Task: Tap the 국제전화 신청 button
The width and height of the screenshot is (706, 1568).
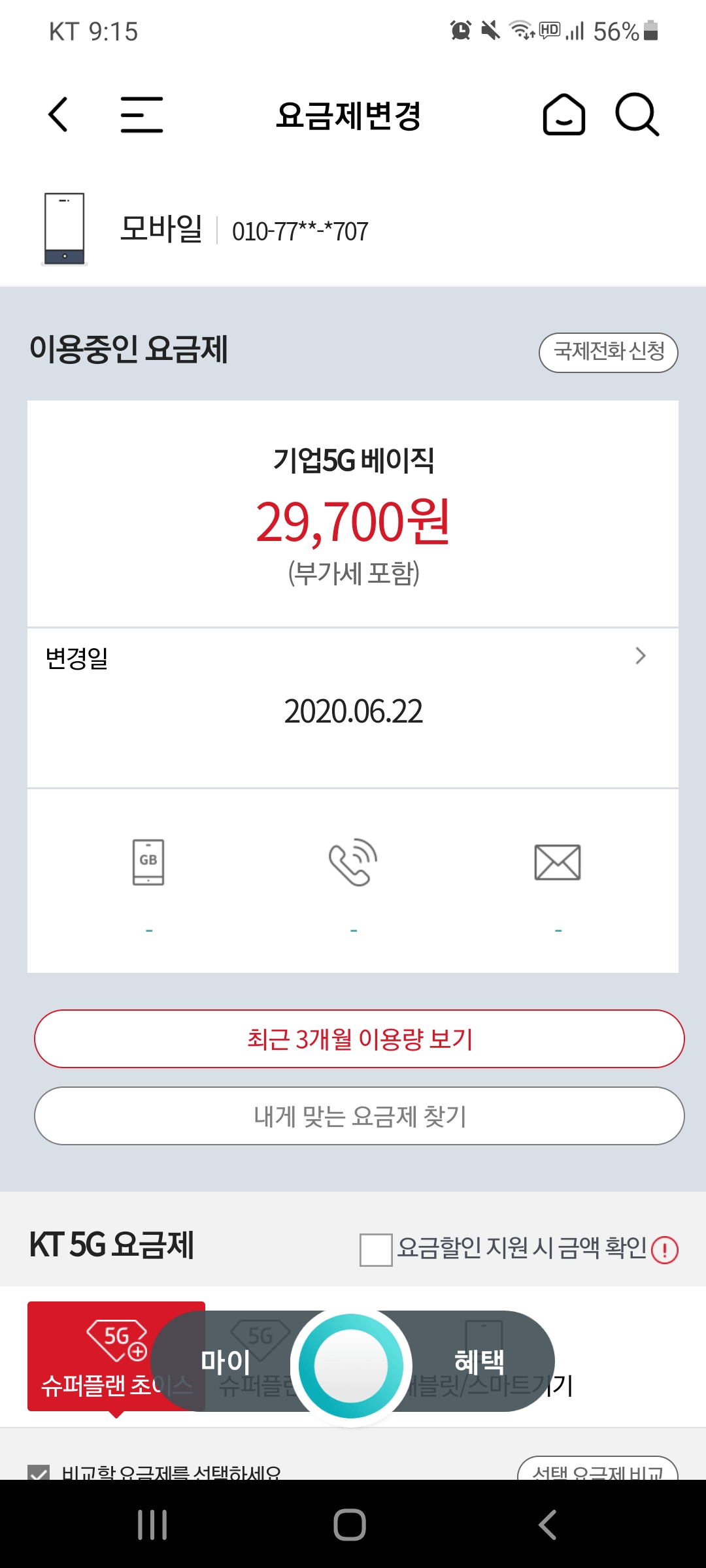Action: click(x=608, y=353)
